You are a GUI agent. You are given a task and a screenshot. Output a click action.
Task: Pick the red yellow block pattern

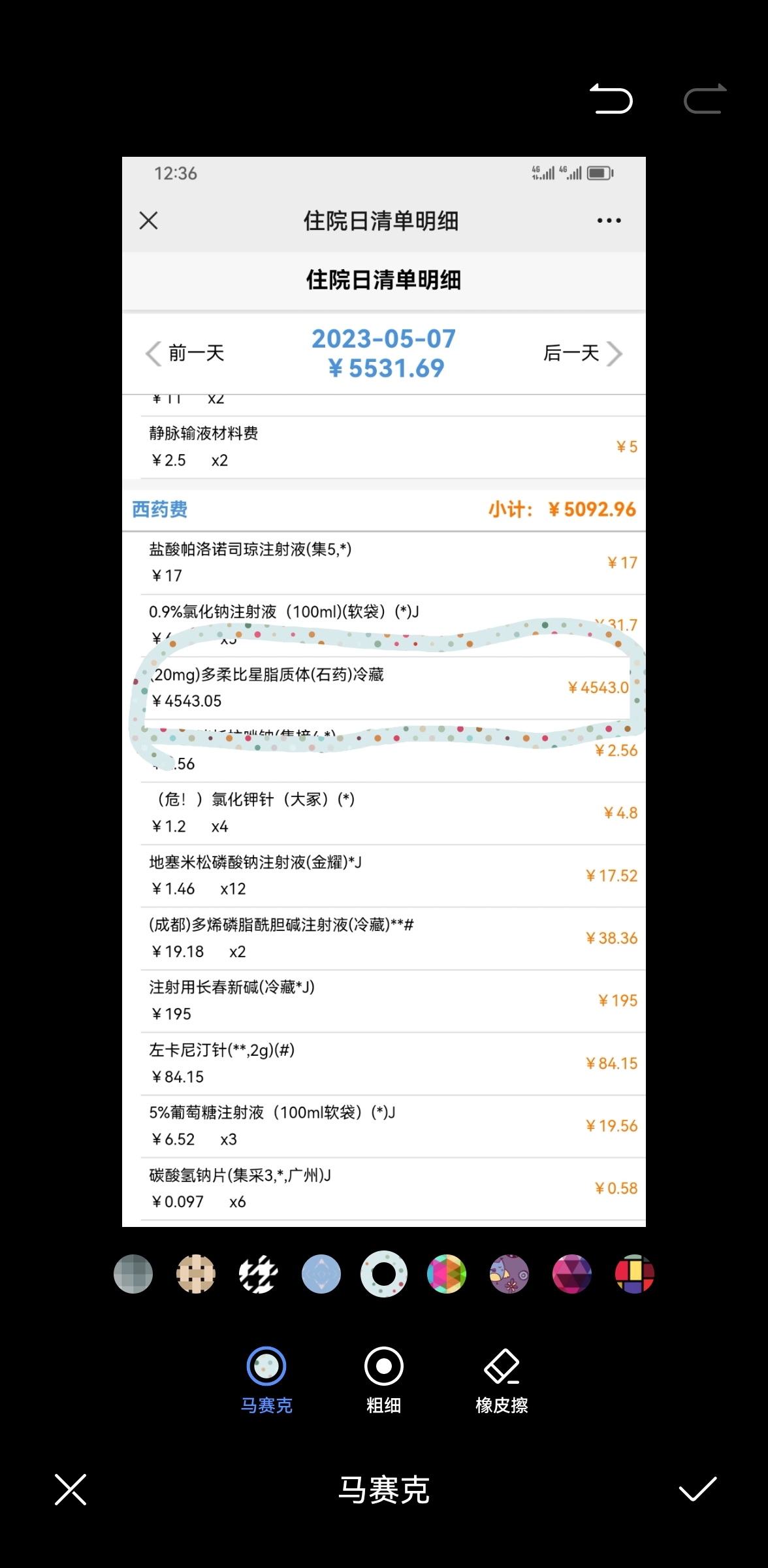pyautogui.click(x=635, y=1274)
